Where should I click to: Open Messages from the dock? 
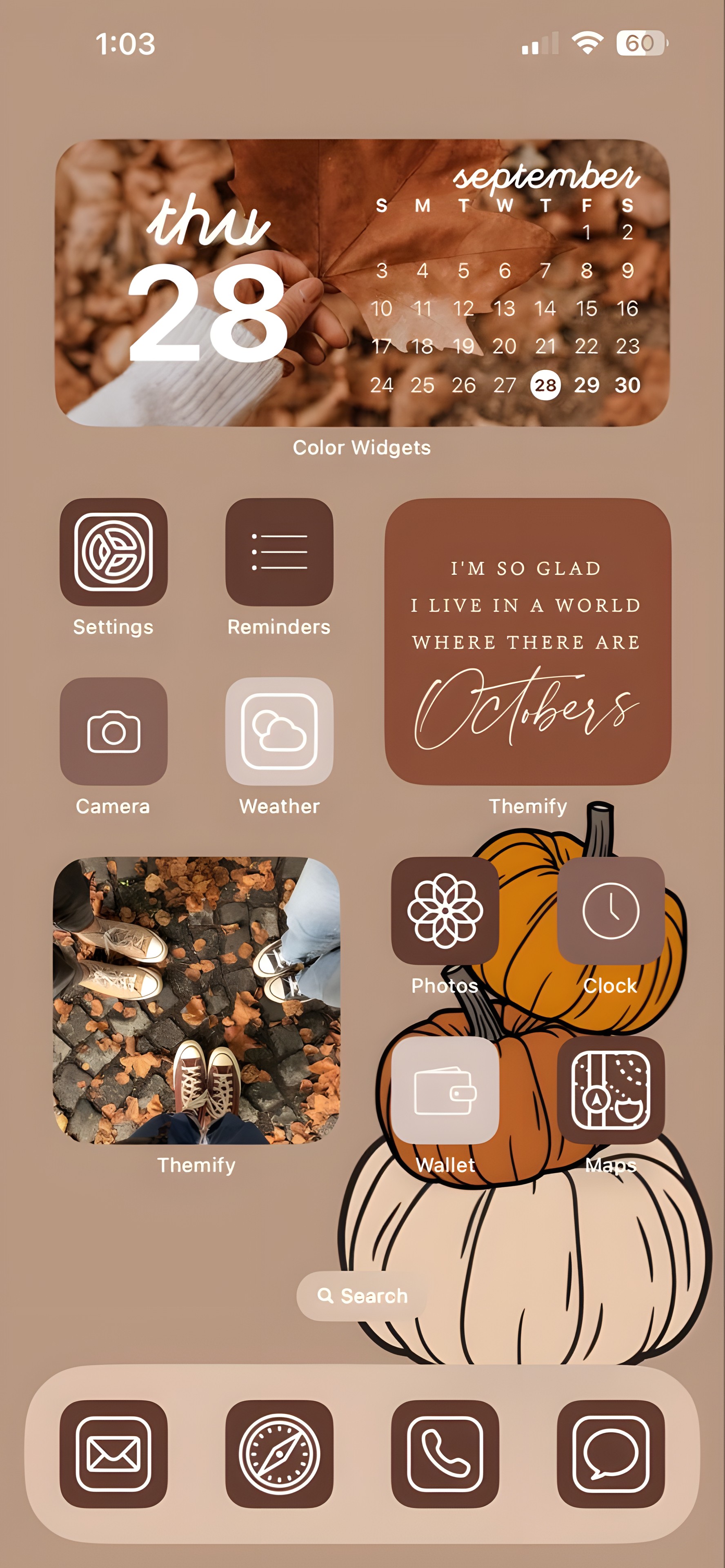611,1454
